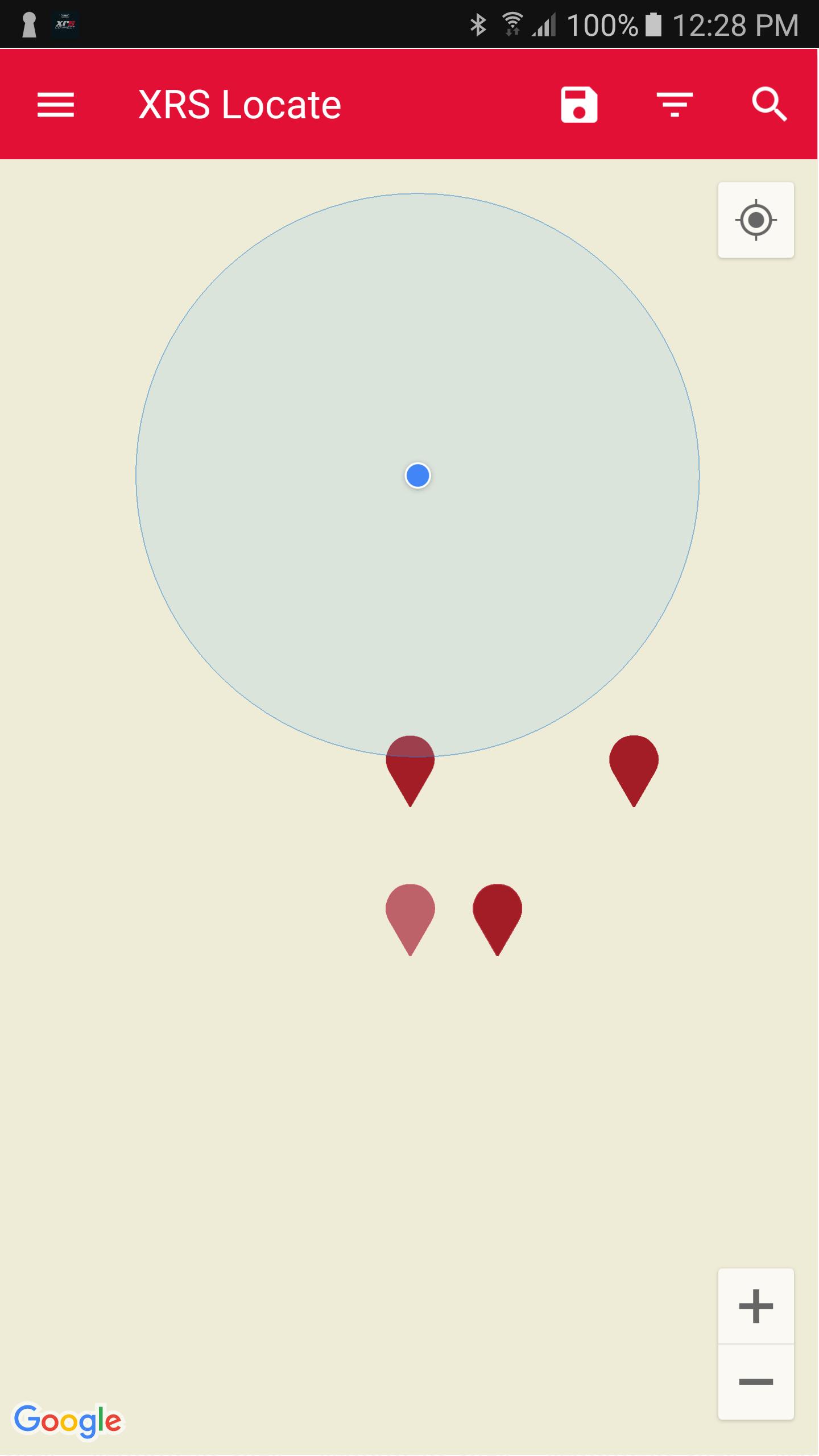Viewport: 819px width, 1456px height.
Task: Search in XRS Locate
Action: 769,105
